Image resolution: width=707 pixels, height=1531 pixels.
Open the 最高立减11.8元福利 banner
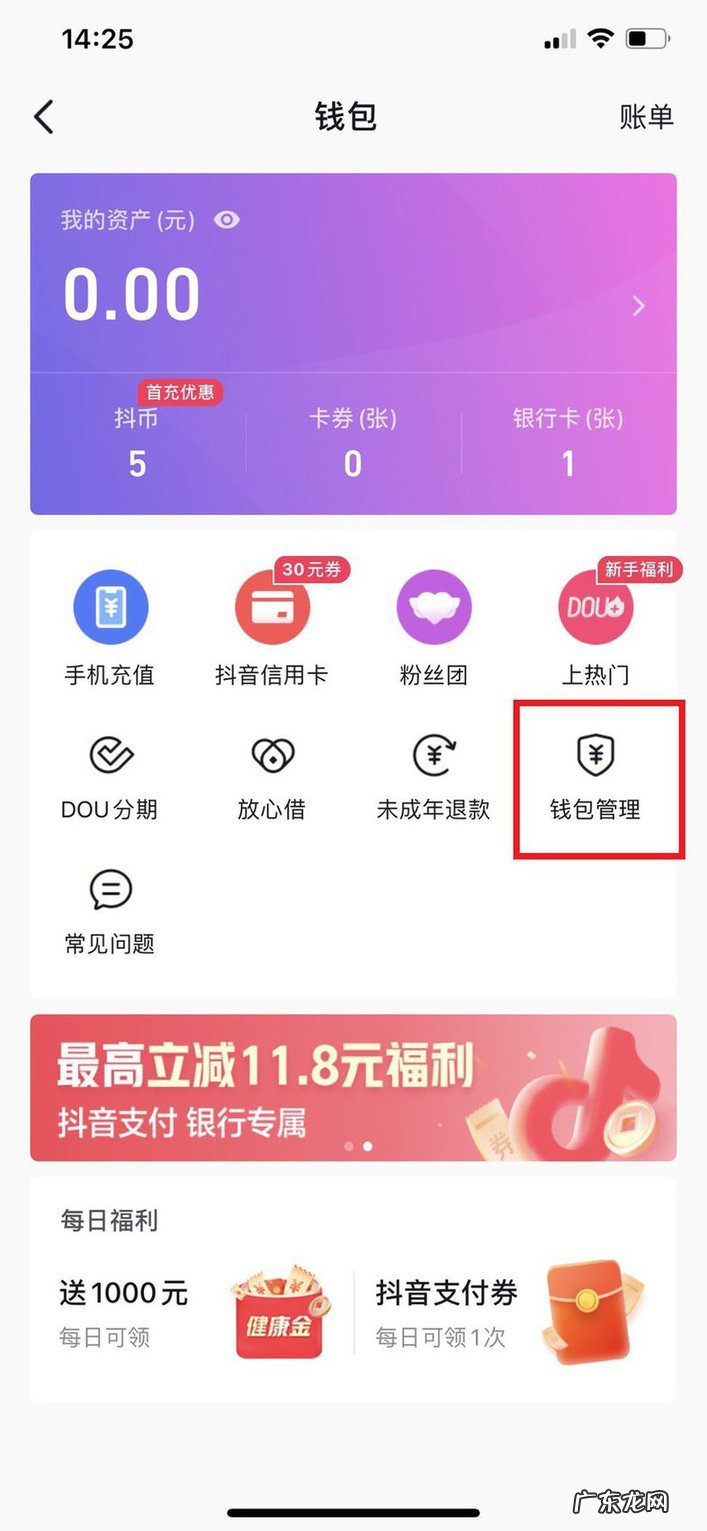click(353, 1087)
